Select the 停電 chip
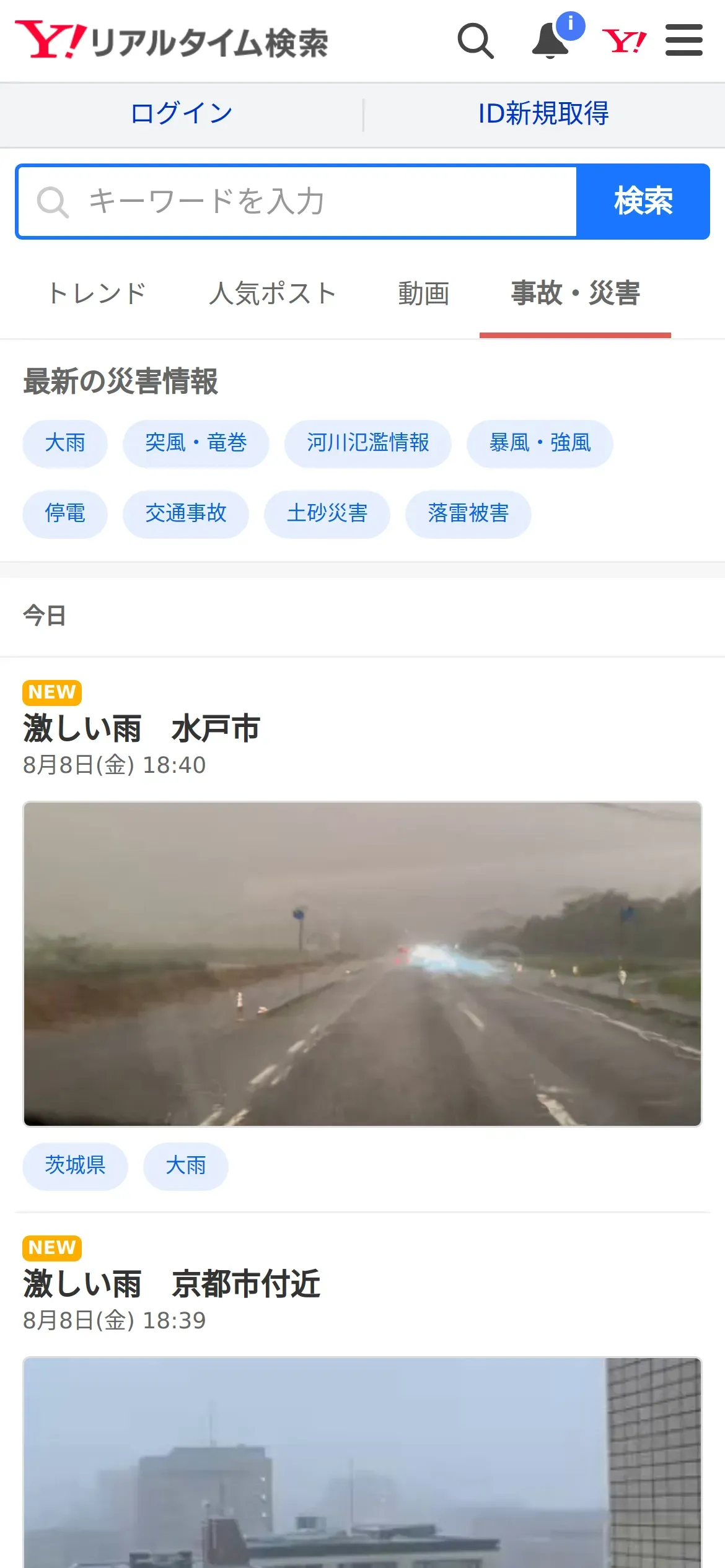Viewport: 725px width, 1568px height. click(65, 514)
